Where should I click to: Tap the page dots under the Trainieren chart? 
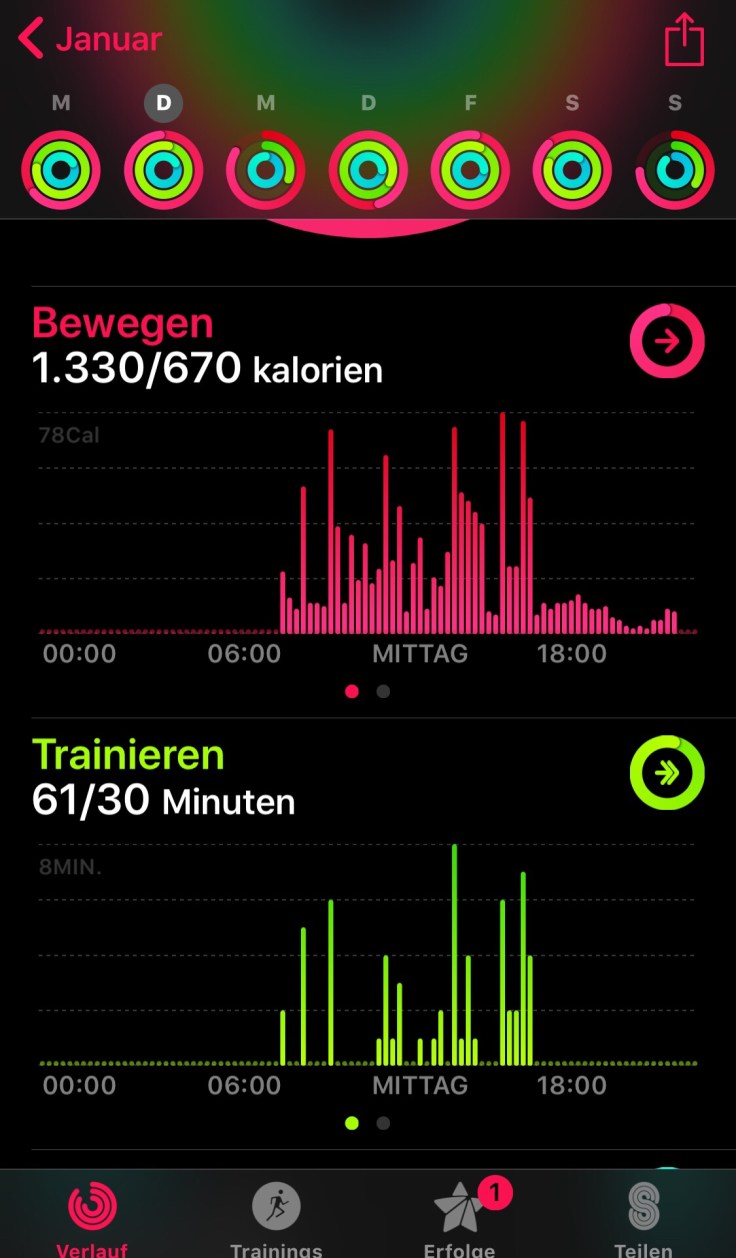click(367, 1123)
